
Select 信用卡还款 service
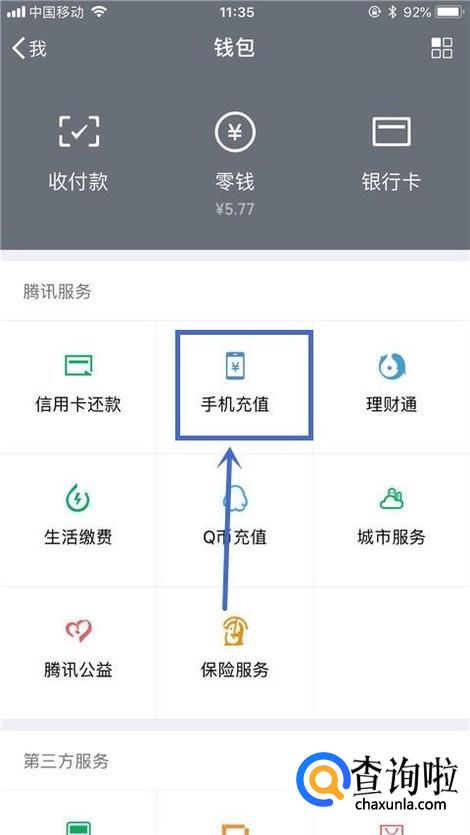78,387
